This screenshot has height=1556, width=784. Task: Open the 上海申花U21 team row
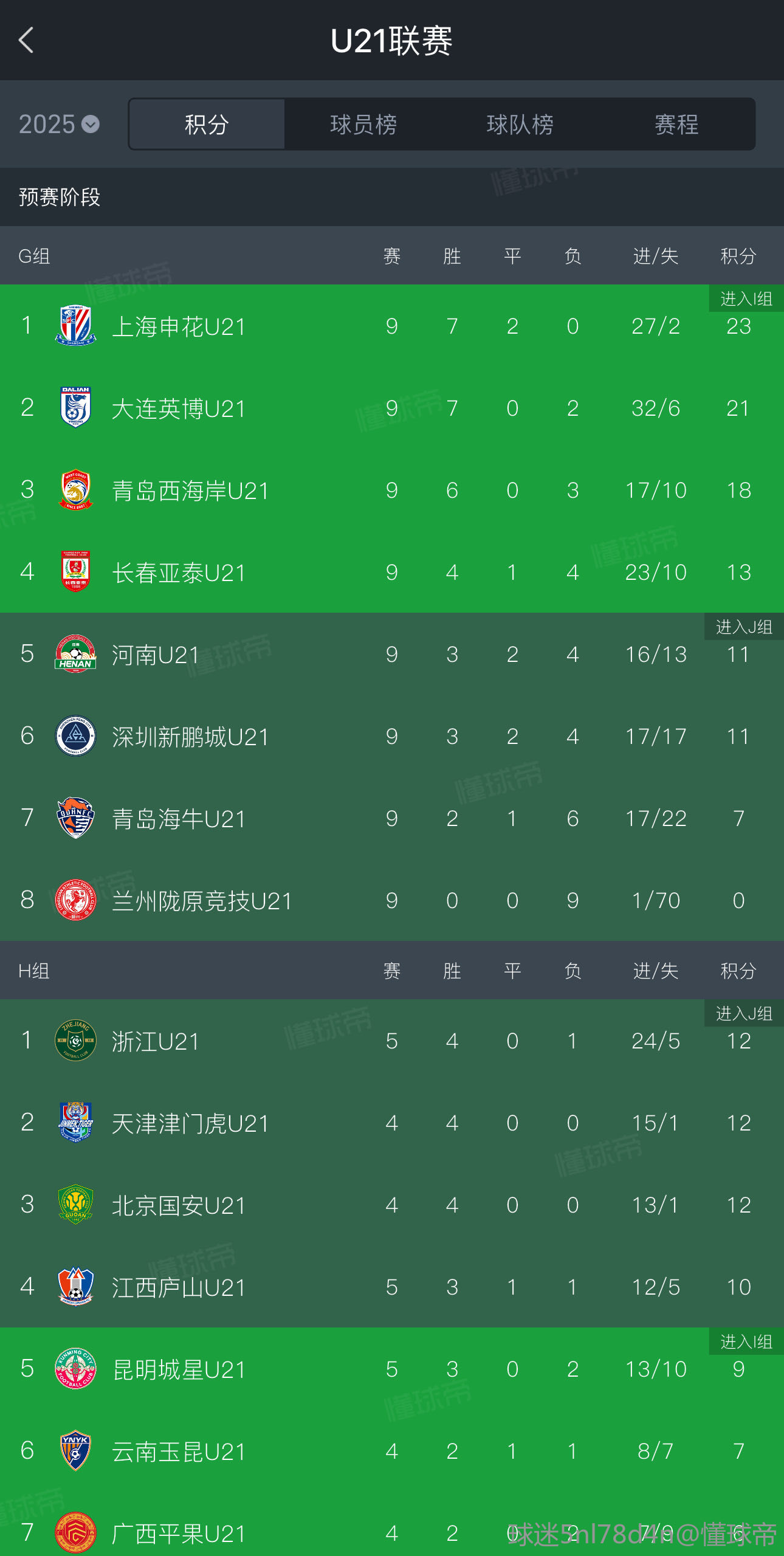179,327
